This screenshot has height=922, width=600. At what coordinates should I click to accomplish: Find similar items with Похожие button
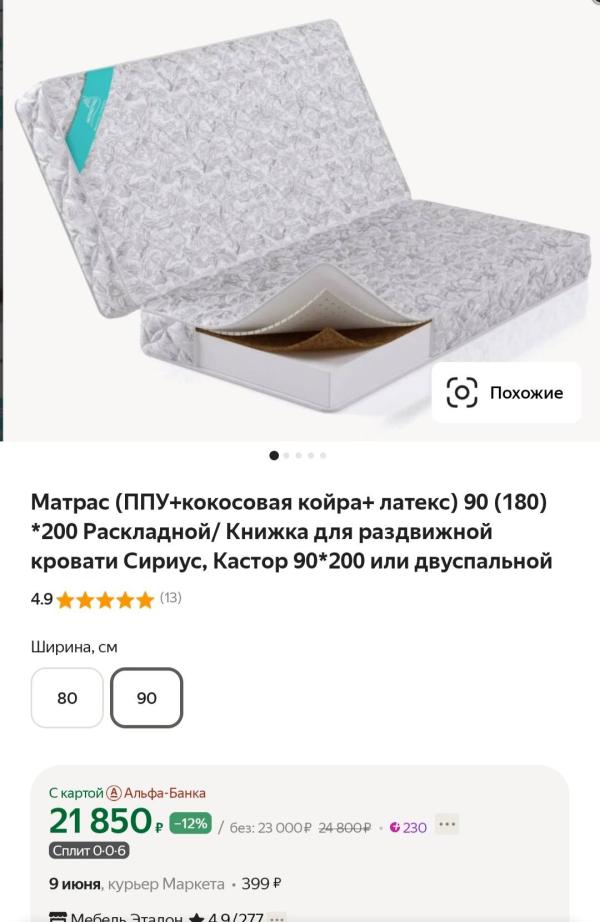click(506, 393)
